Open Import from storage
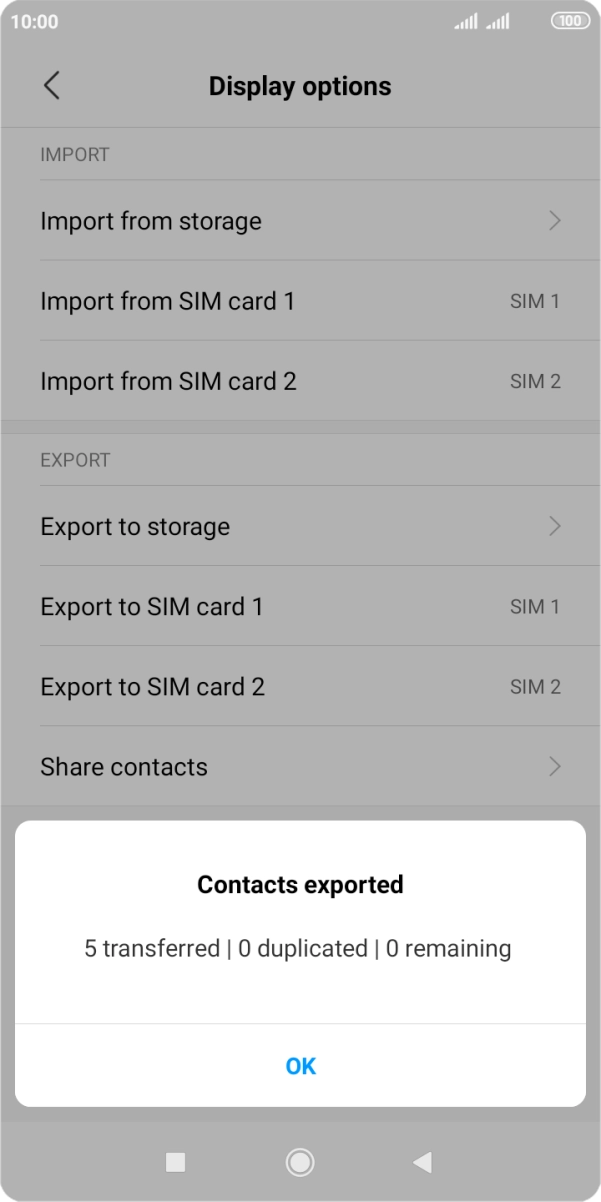 (300, 221)
